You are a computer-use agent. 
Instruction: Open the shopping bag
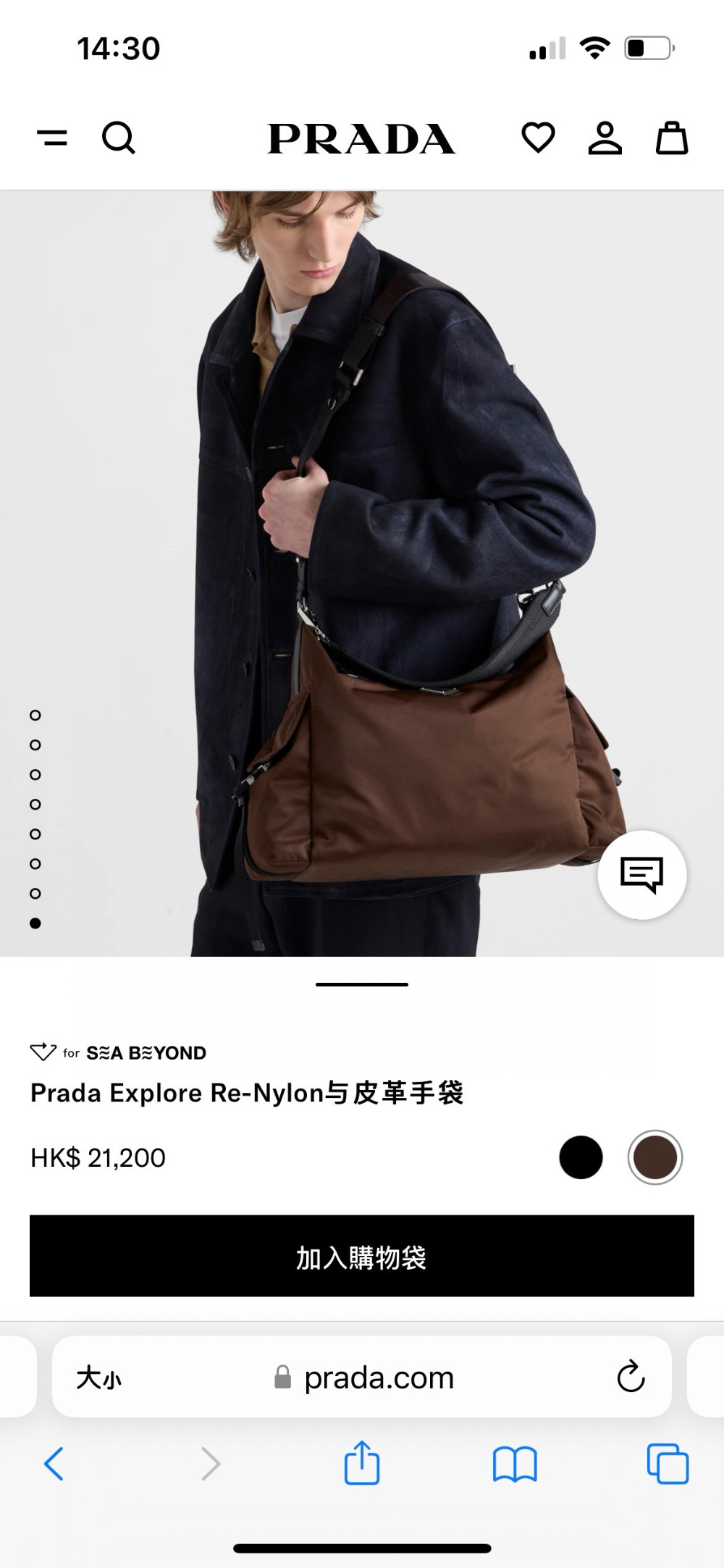click(x=671, y=138)
